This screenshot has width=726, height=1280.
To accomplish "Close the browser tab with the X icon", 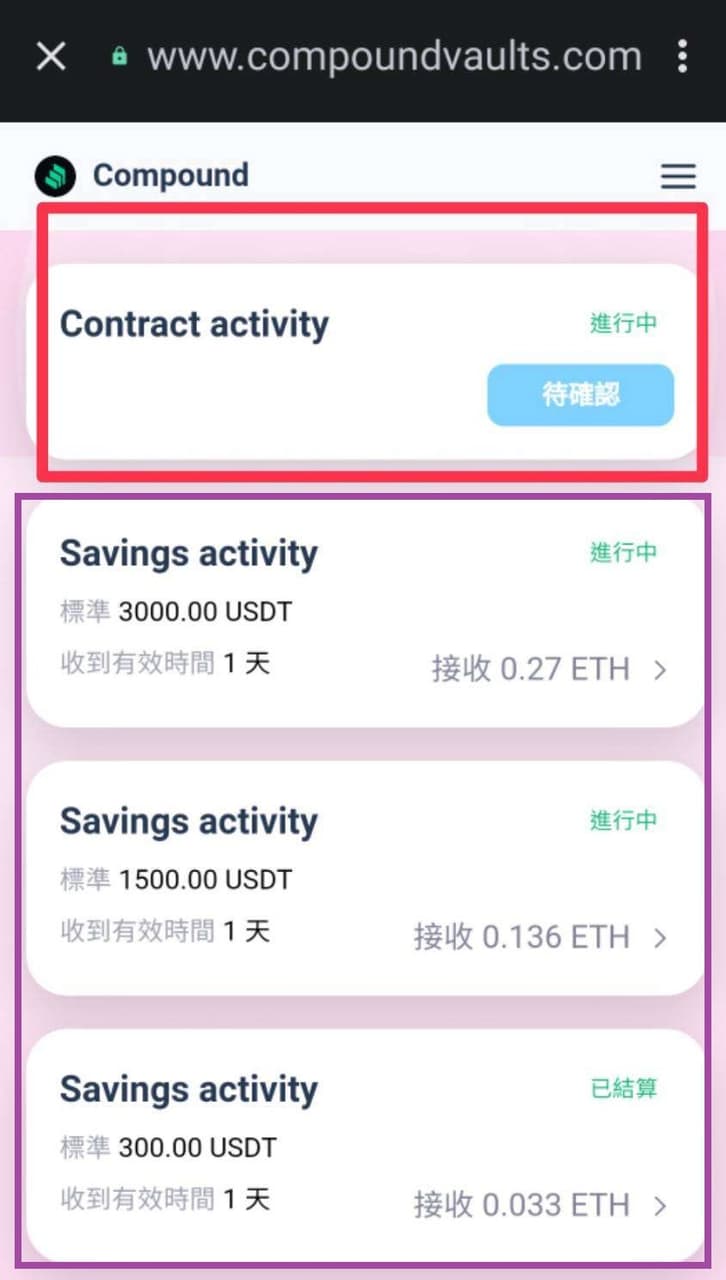I will click(x=50, y=57).
